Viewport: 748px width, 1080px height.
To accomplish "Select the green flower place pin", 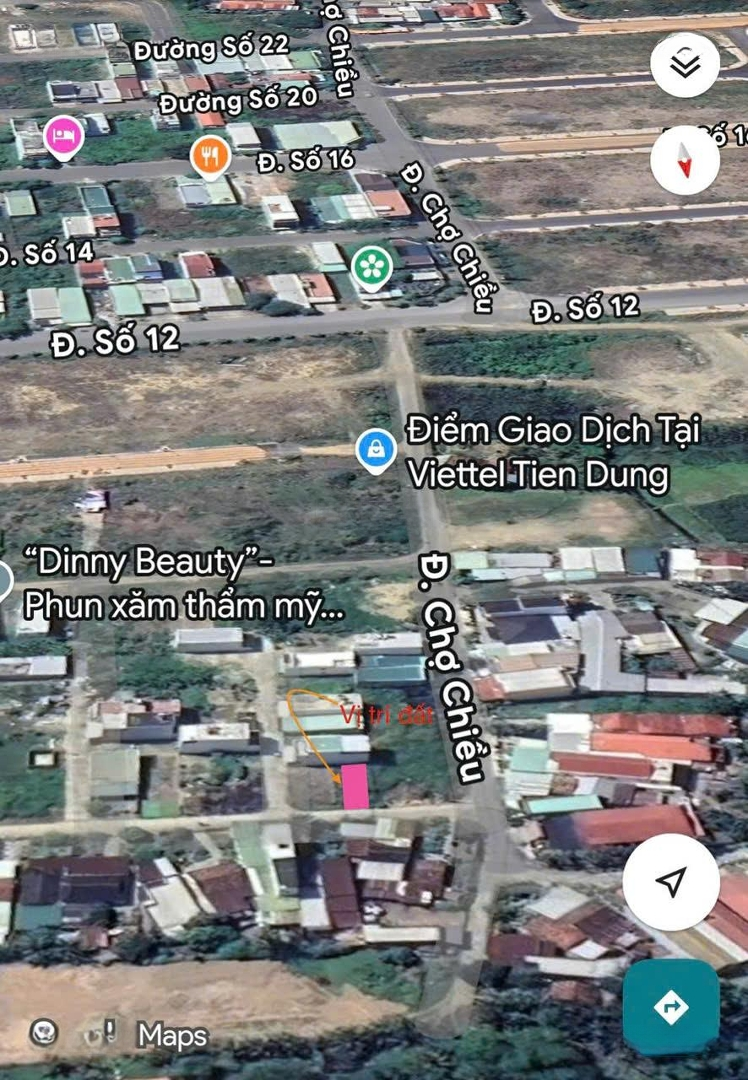I will 371,265.
